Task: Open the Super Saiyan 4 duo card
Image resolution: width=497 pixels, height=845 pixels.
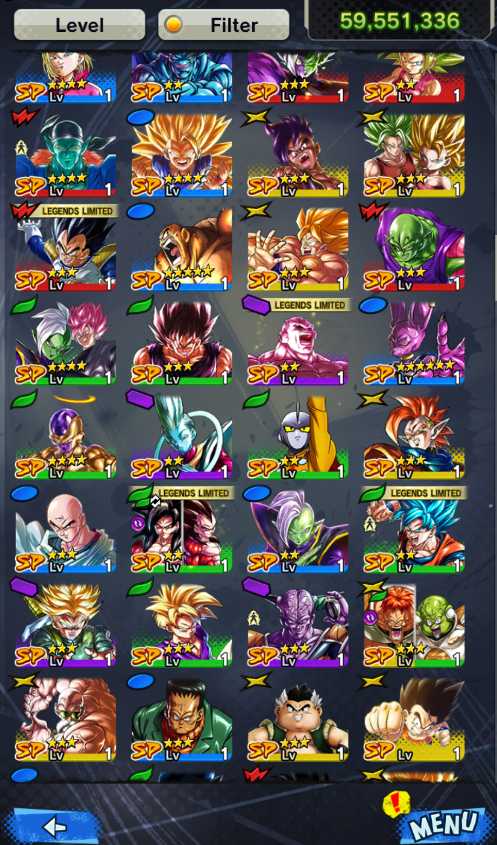Action: coord(182,533)
